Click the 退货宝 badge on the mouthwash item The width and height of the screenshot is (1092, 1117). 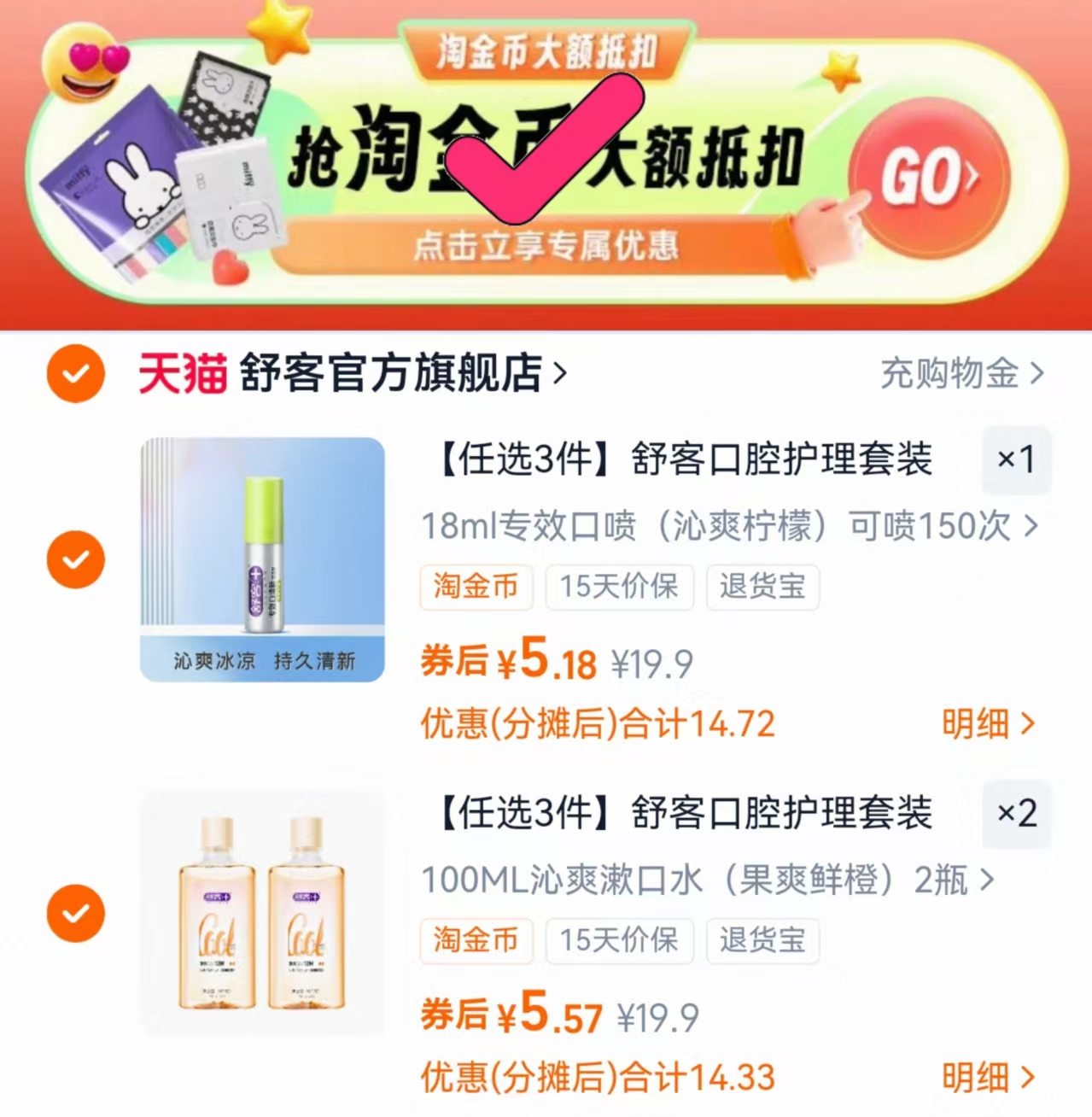(761, 941)
